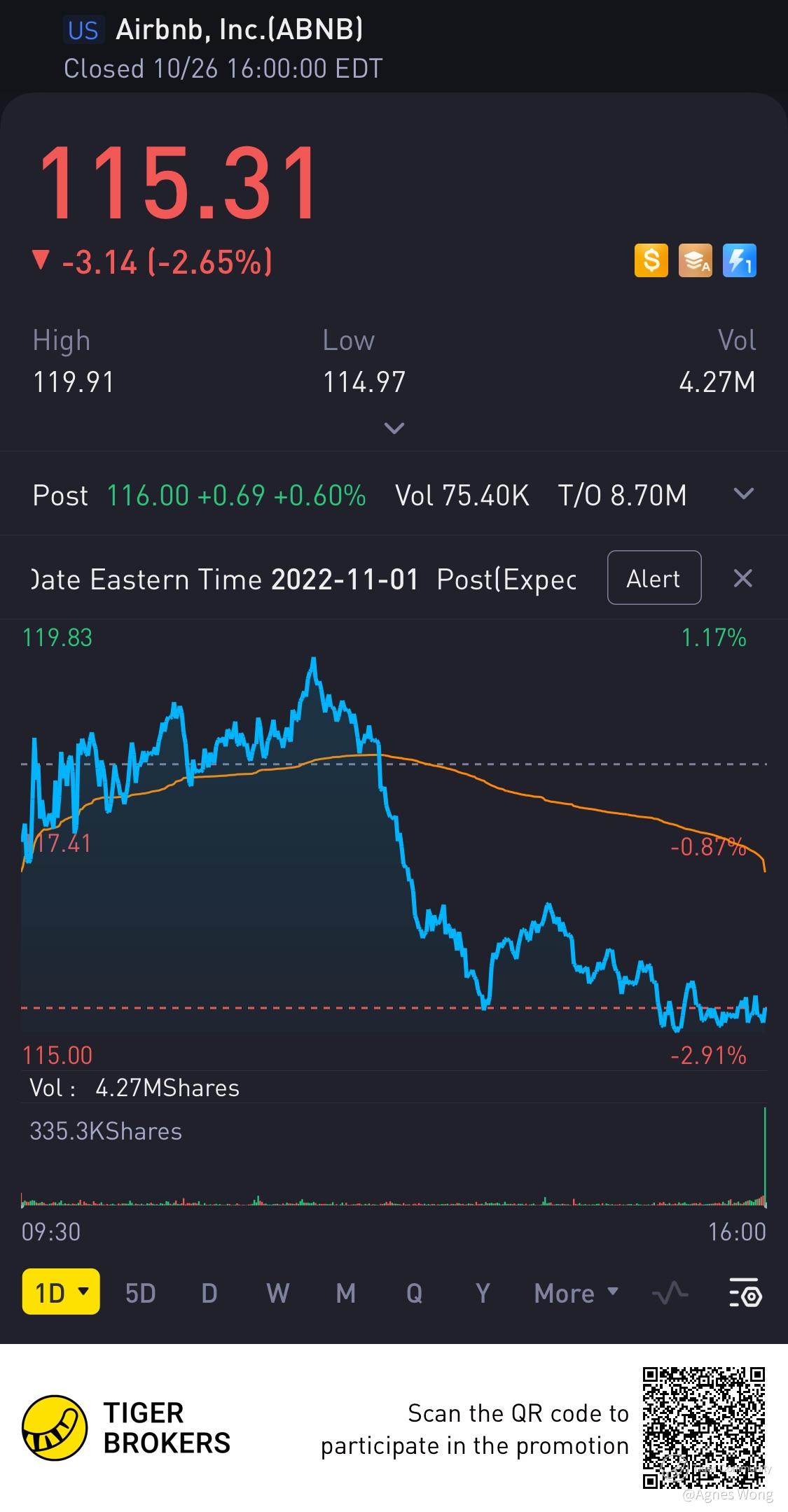Screen dimensions: 788x1512
Task: Dismiss the earnings date banner
Action: [742, 578]
